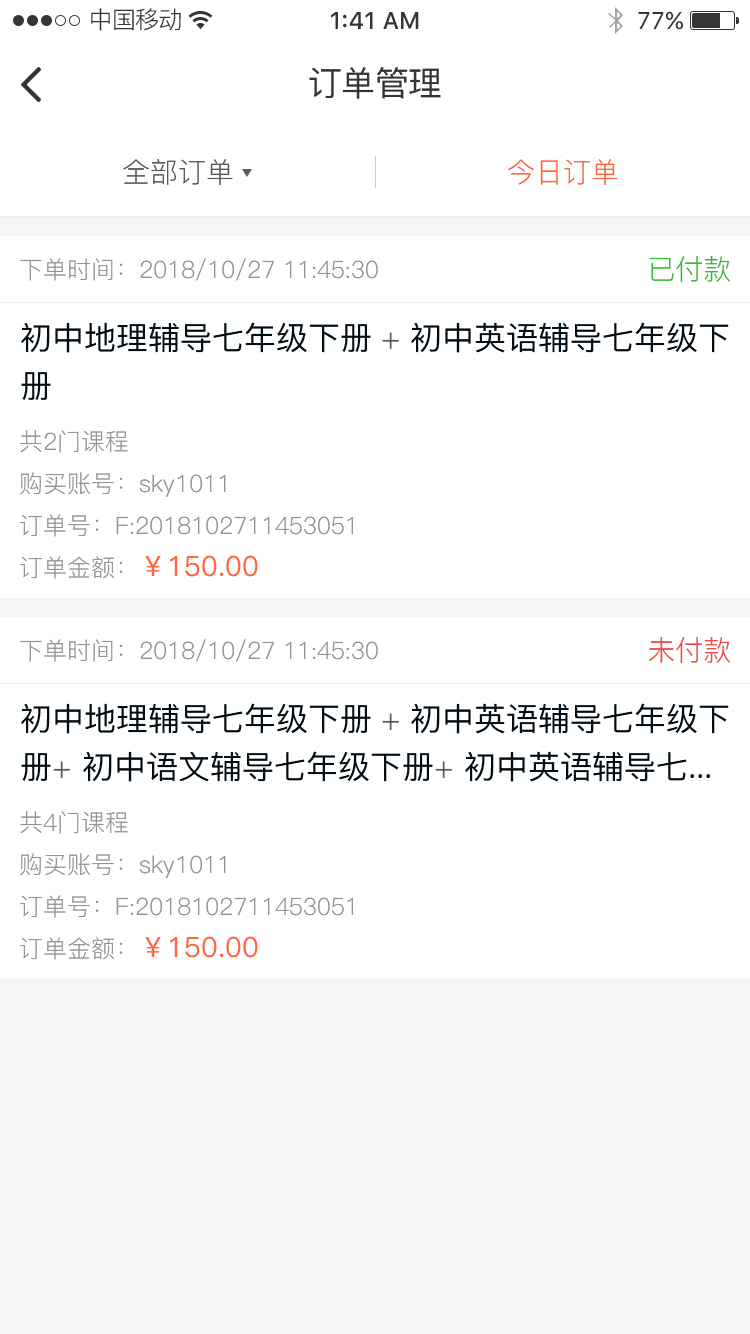Open the 全部订单 filter dropdown
The image size is (750, 1334).
178,171
